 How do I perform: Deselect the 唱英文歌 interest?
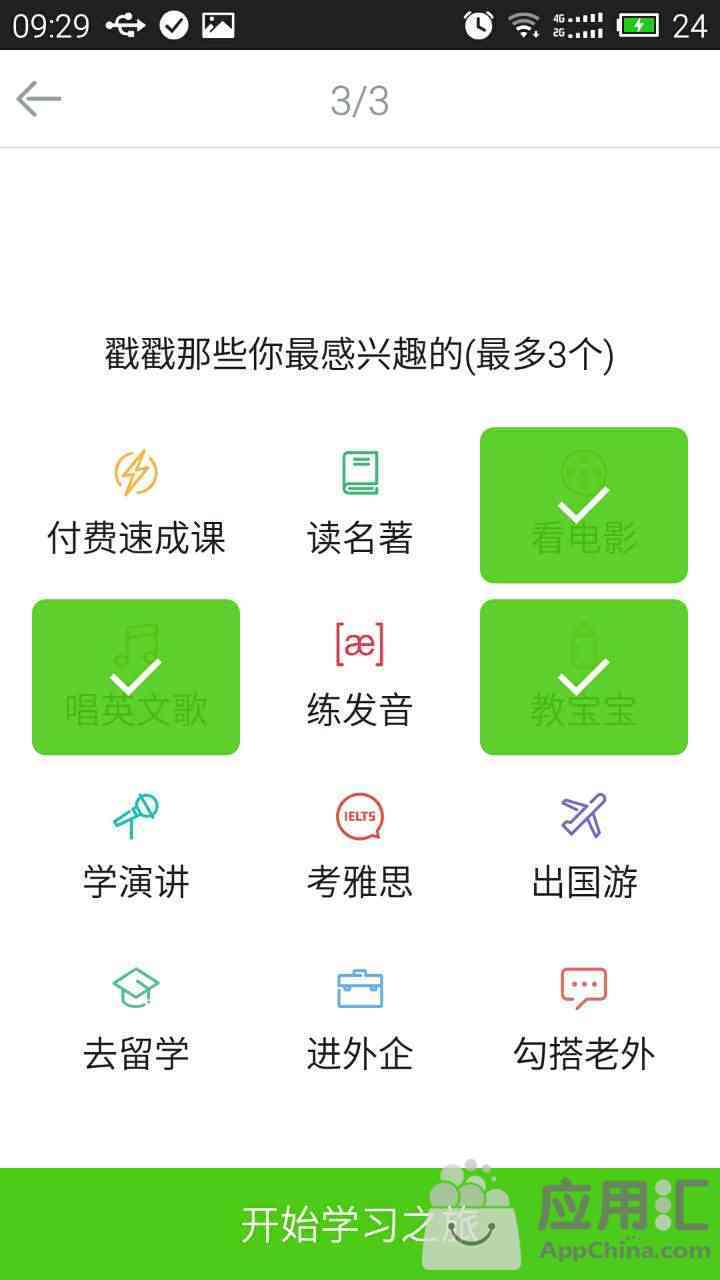[136, 677]
